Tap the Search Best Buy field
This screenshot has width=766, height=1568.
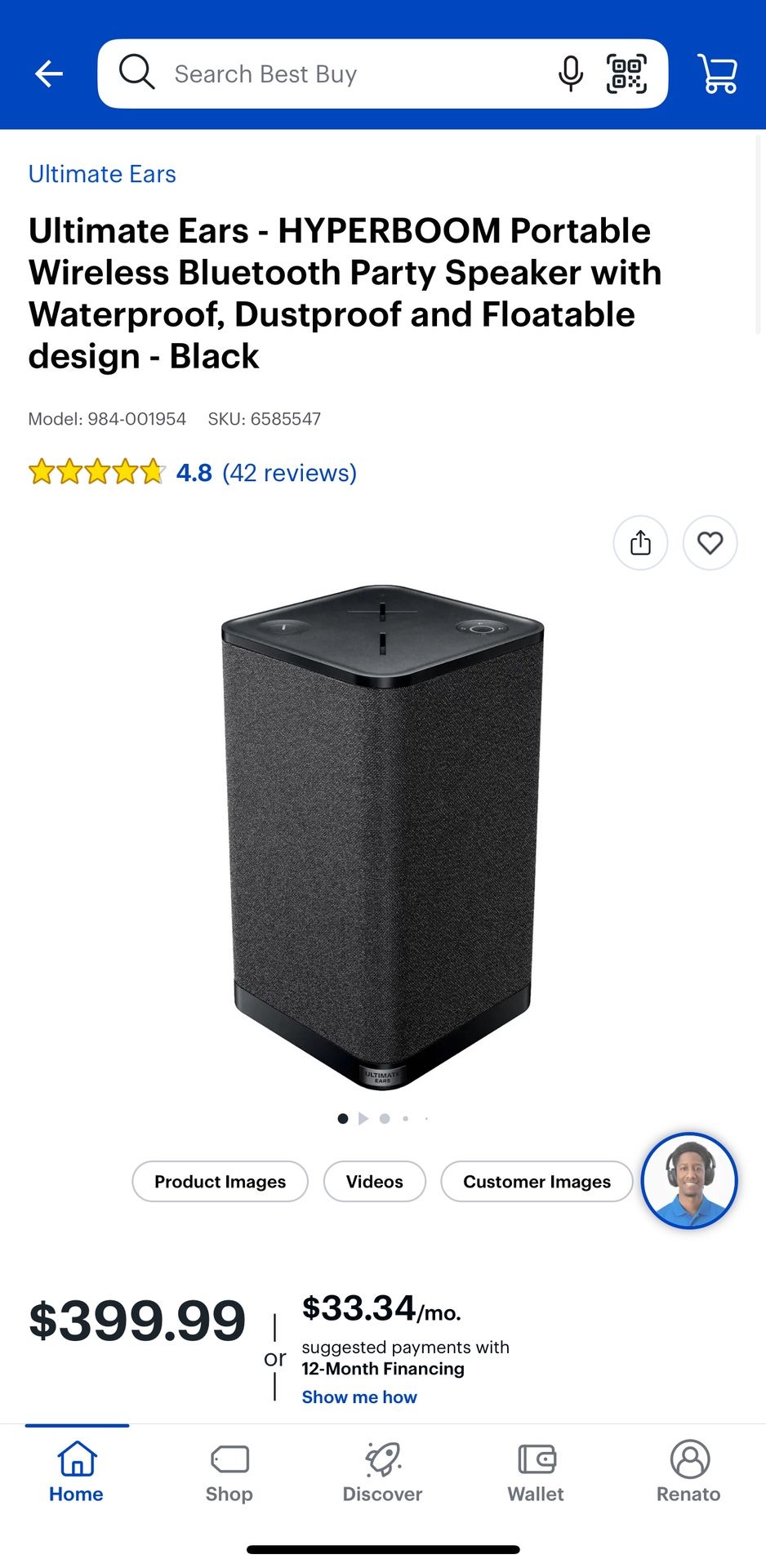coord(343,73)
